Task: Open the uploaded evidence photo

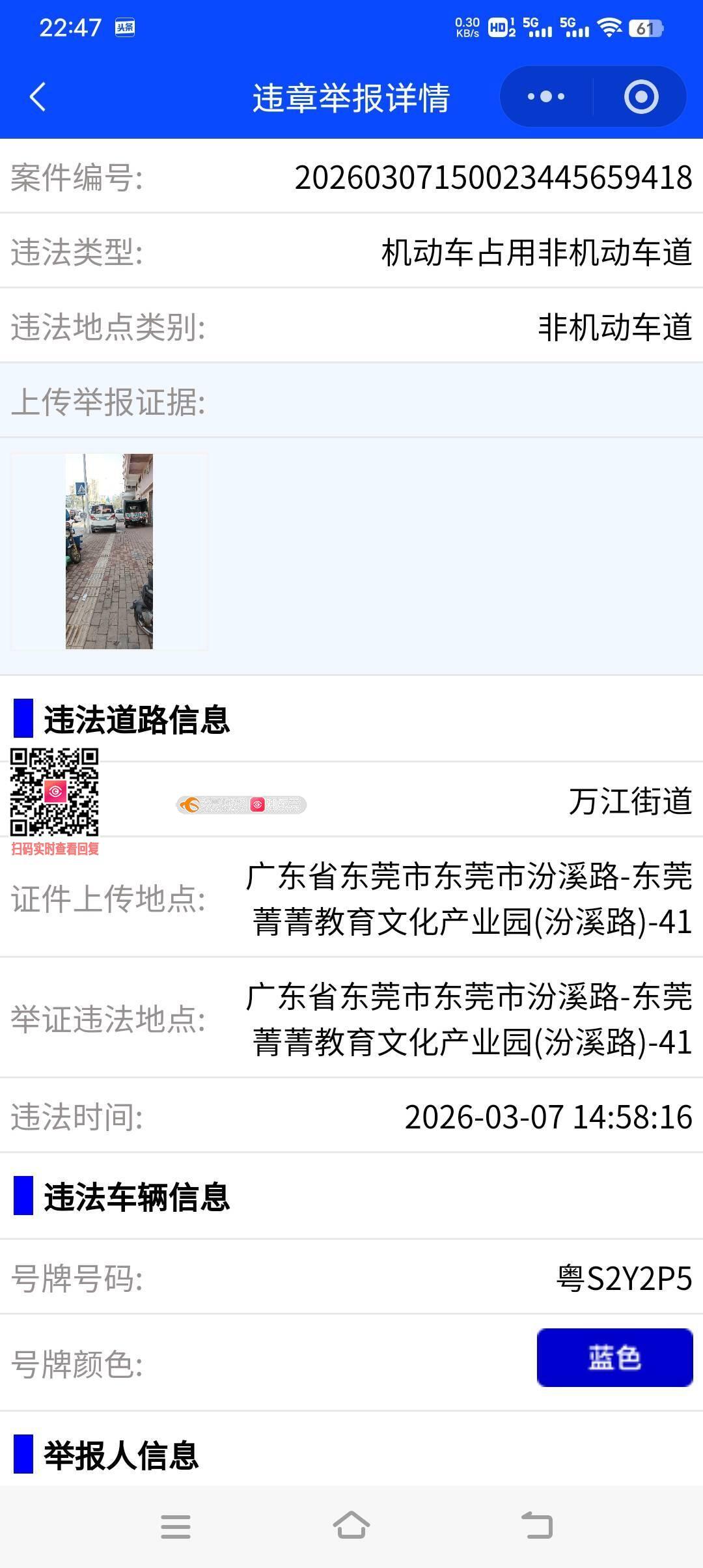Action: coord(109,552)
